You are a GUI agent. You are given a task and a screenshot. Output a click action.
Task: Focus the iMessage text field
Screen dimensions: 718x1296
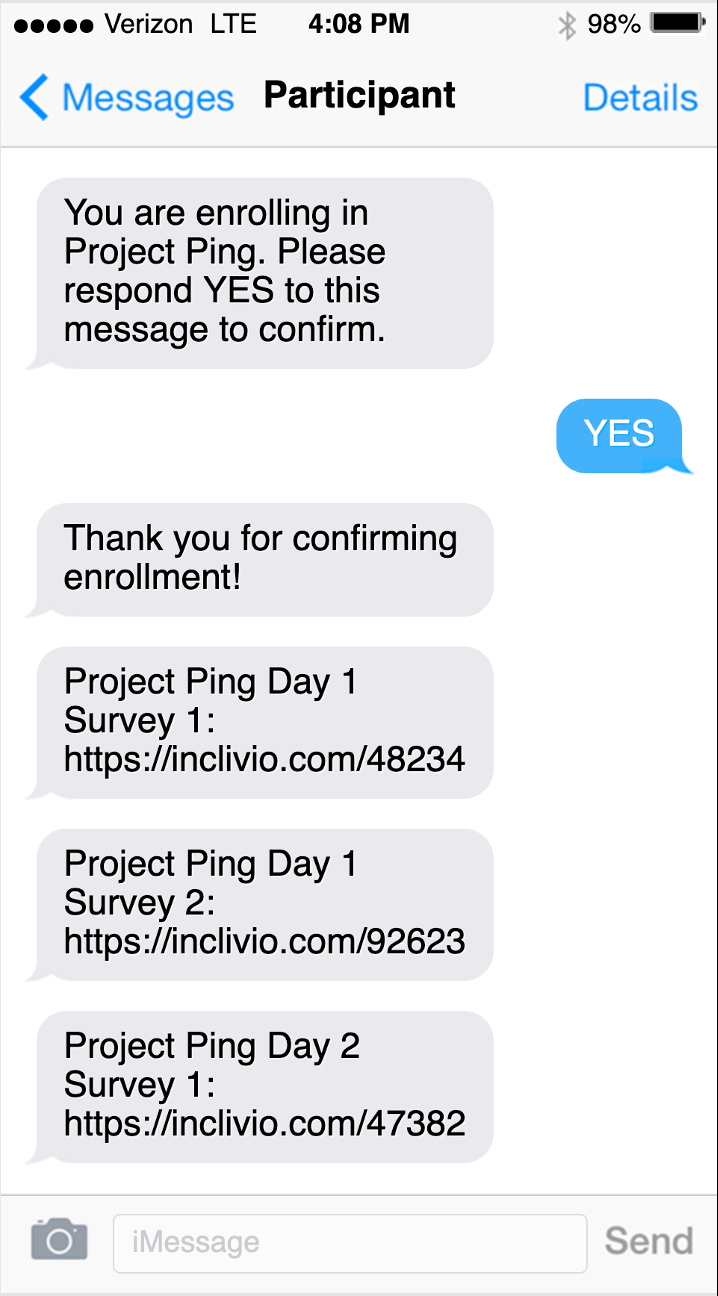(x=349, y=1243)
